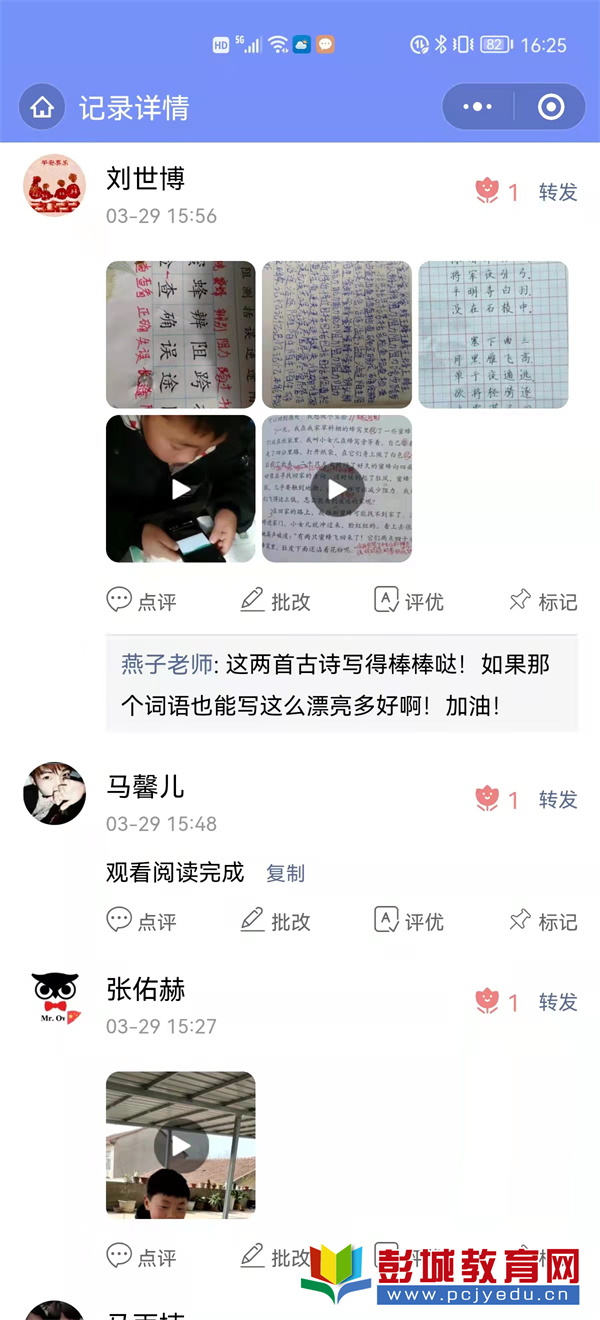The height and width of the screenshot is (1320, 600).
Task: View 刘世博's third grid-paper photo
Action: pyautogui.click(x=493, y=335)
